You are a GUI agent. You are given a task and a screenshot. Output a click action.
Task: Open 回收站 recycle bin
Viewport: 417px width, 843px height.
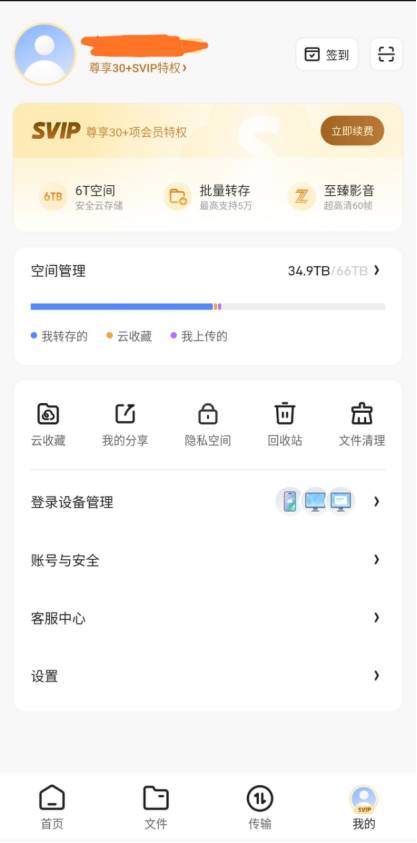[285, 425]
